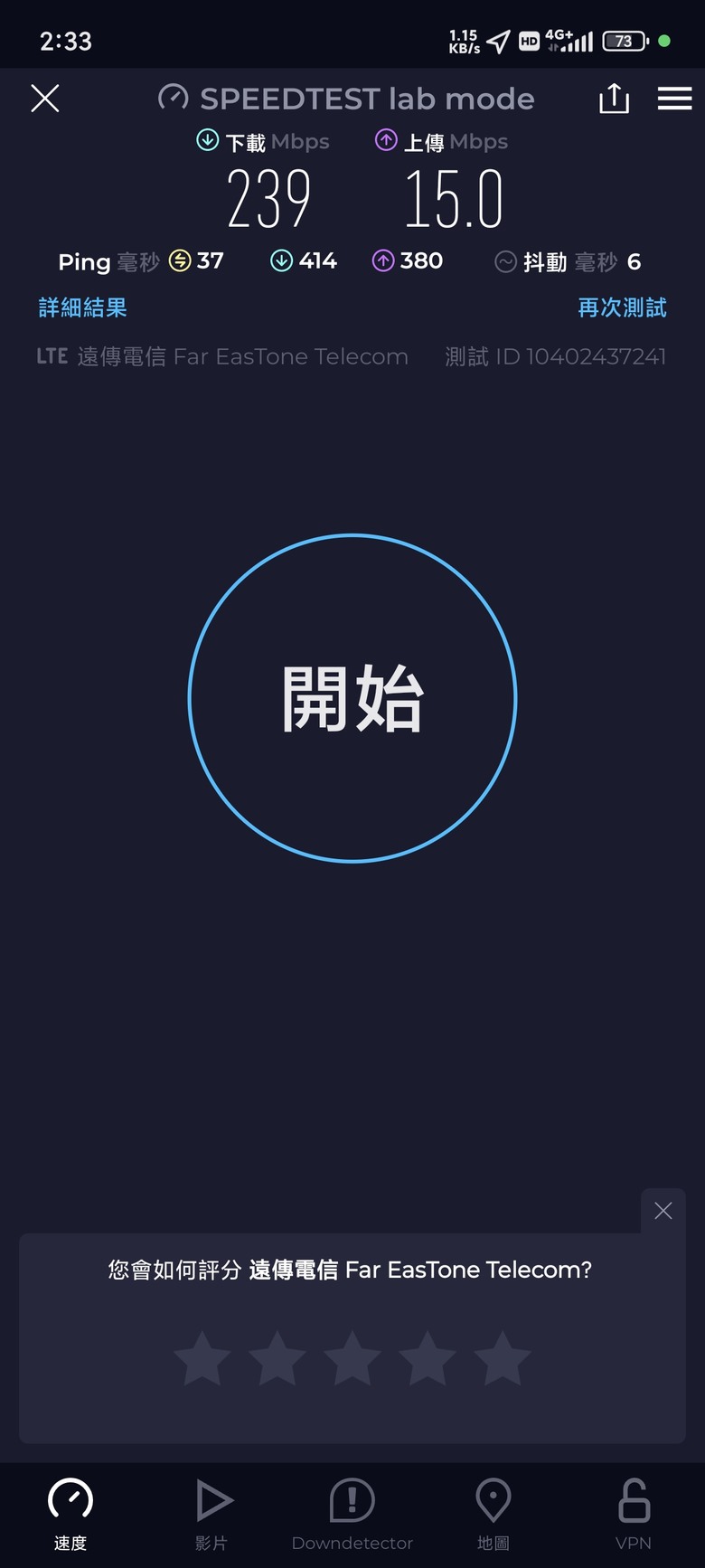This screenshot has height=1568, width=705.
Task: Open the Downdetector tab
Action: [x=352, y=1516]
